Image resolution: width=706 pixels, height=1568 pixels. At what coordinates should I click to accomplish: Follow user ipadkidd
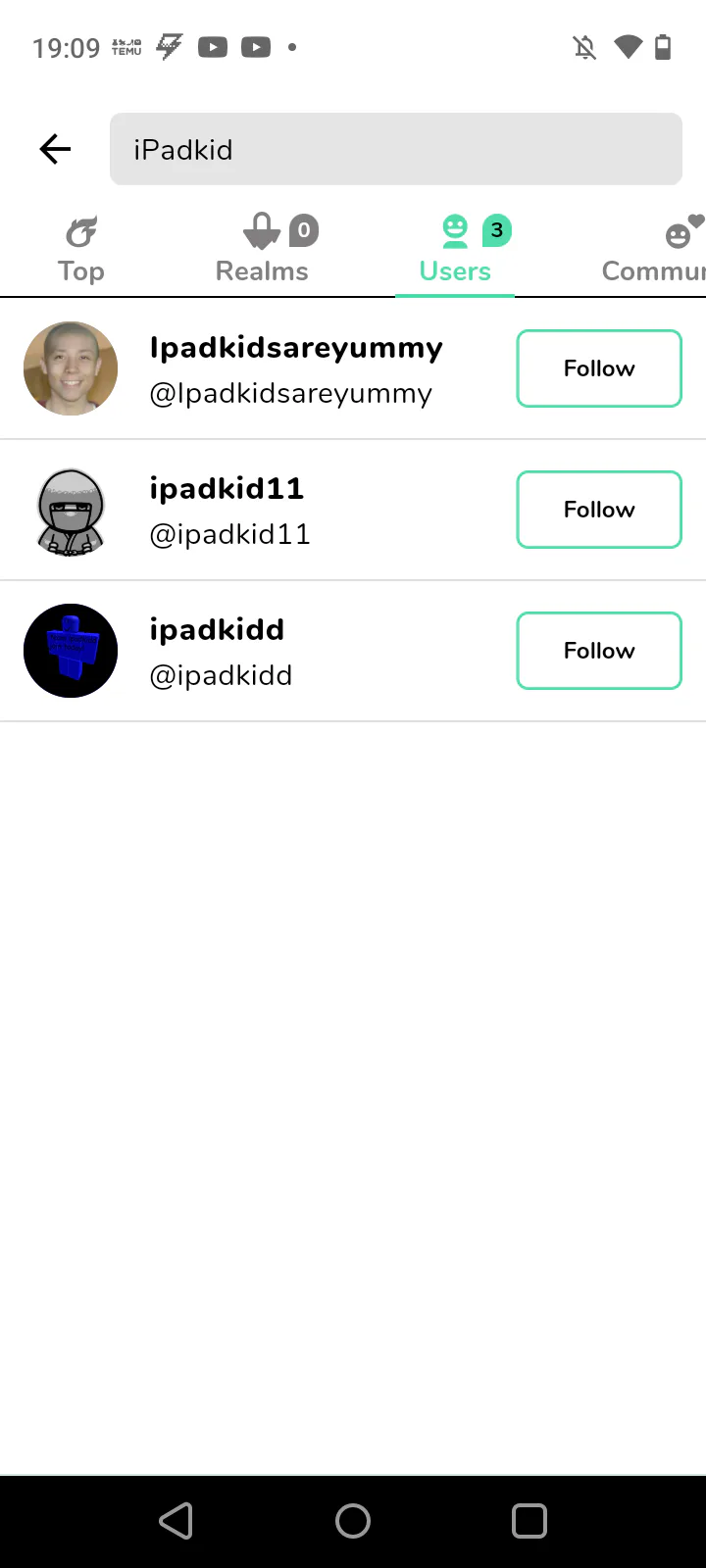tap(598, 651)
